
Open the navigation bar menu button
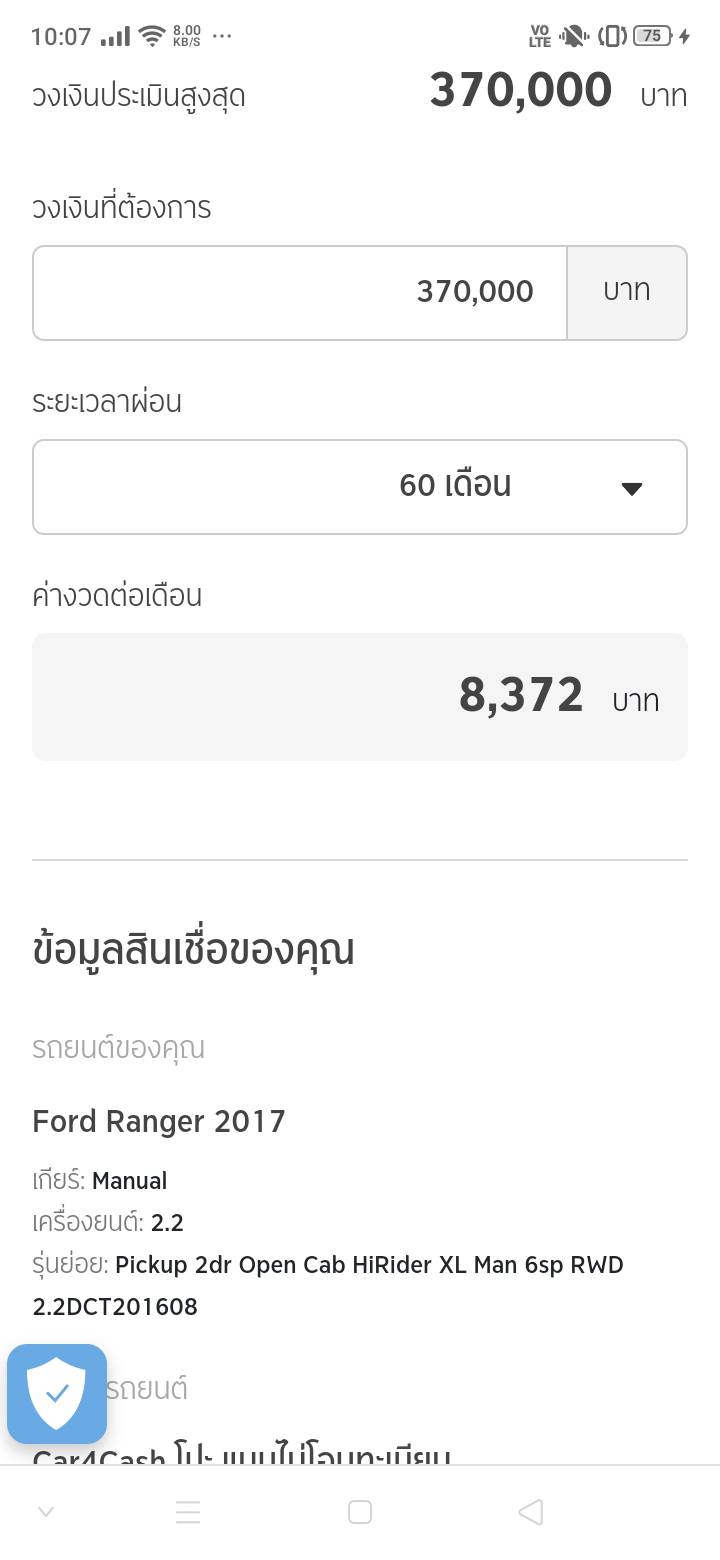(188, 1512)
